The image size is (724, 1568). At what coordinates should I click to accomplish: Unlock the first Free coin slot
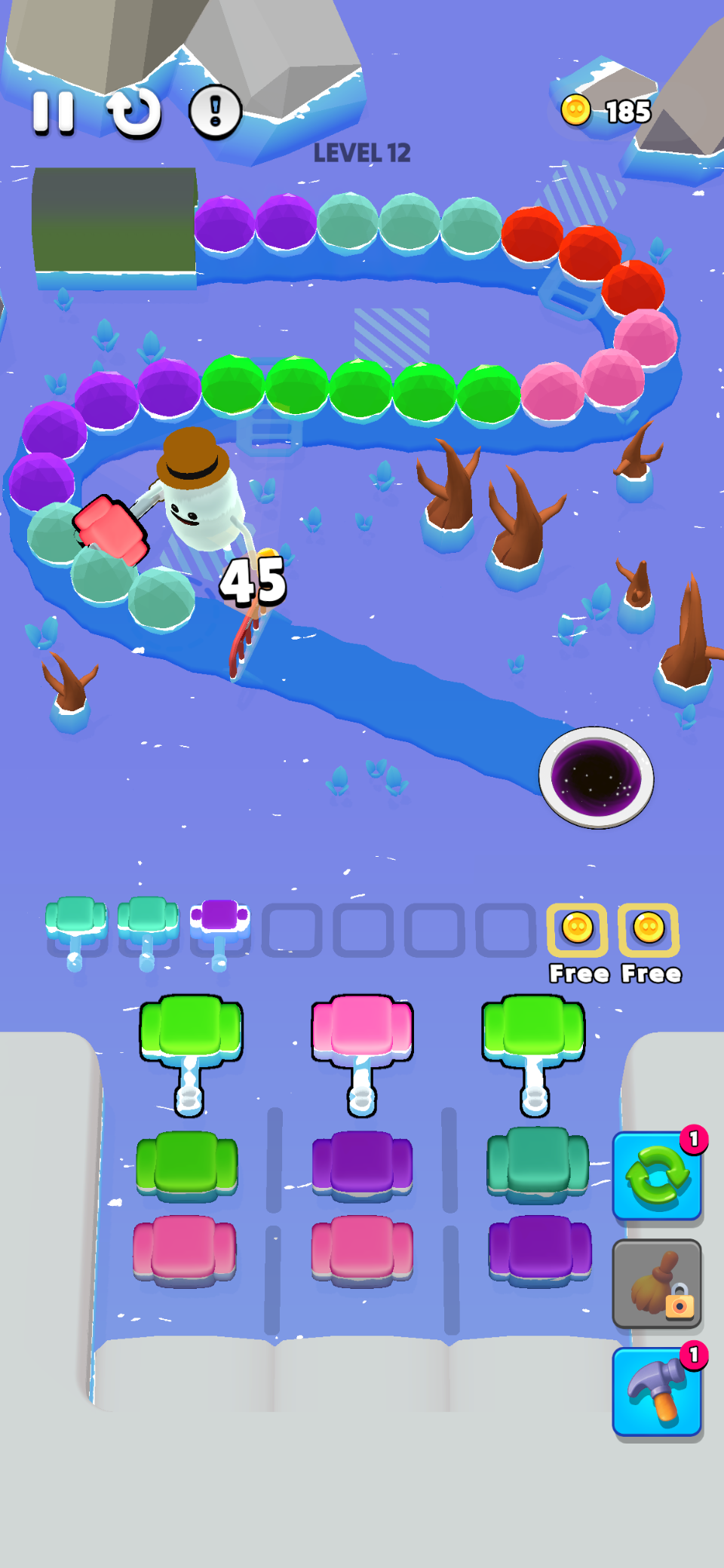click(x=578, y=930)
